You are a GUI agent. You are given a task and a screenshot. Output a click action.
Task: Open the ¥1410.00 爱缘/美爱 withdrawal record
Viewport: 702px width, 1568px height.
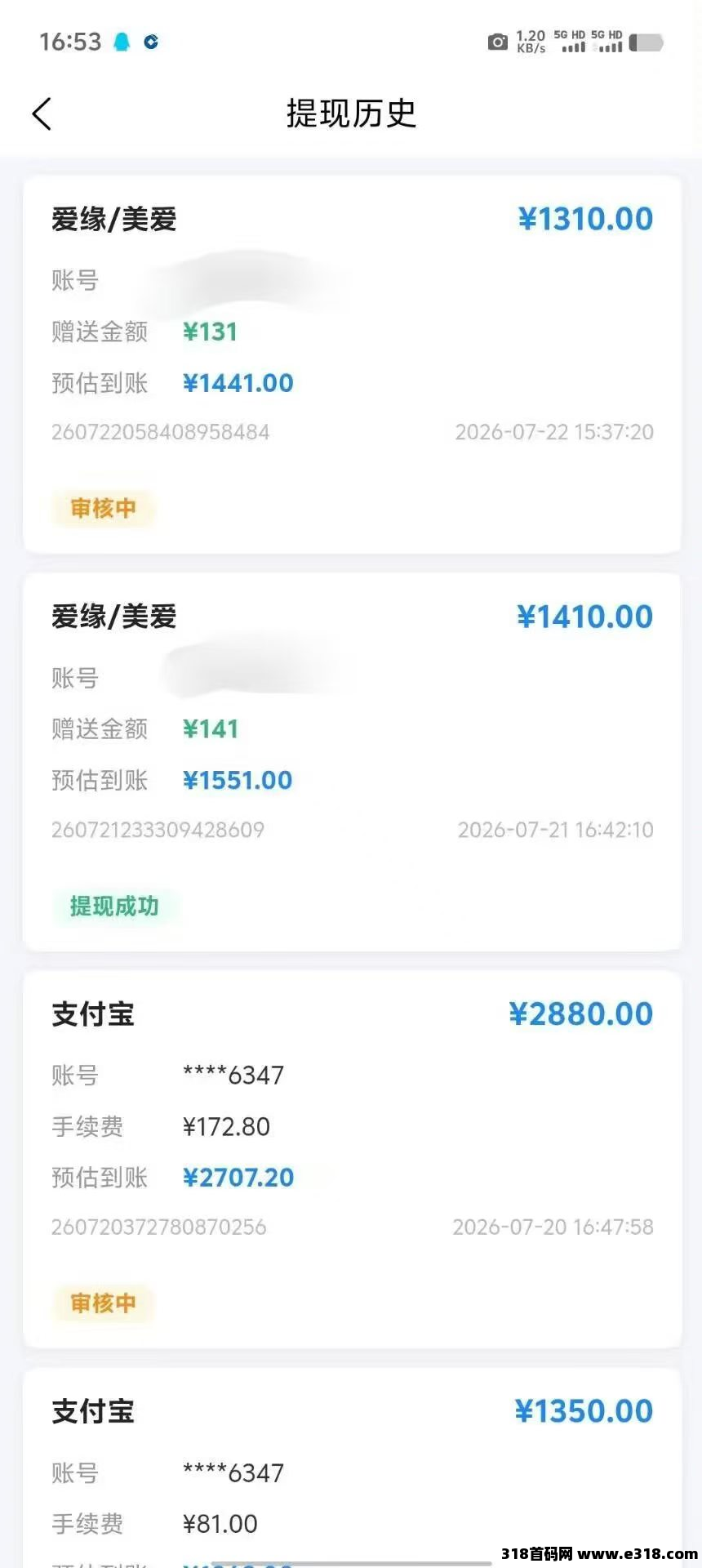[x=352, y=762]
